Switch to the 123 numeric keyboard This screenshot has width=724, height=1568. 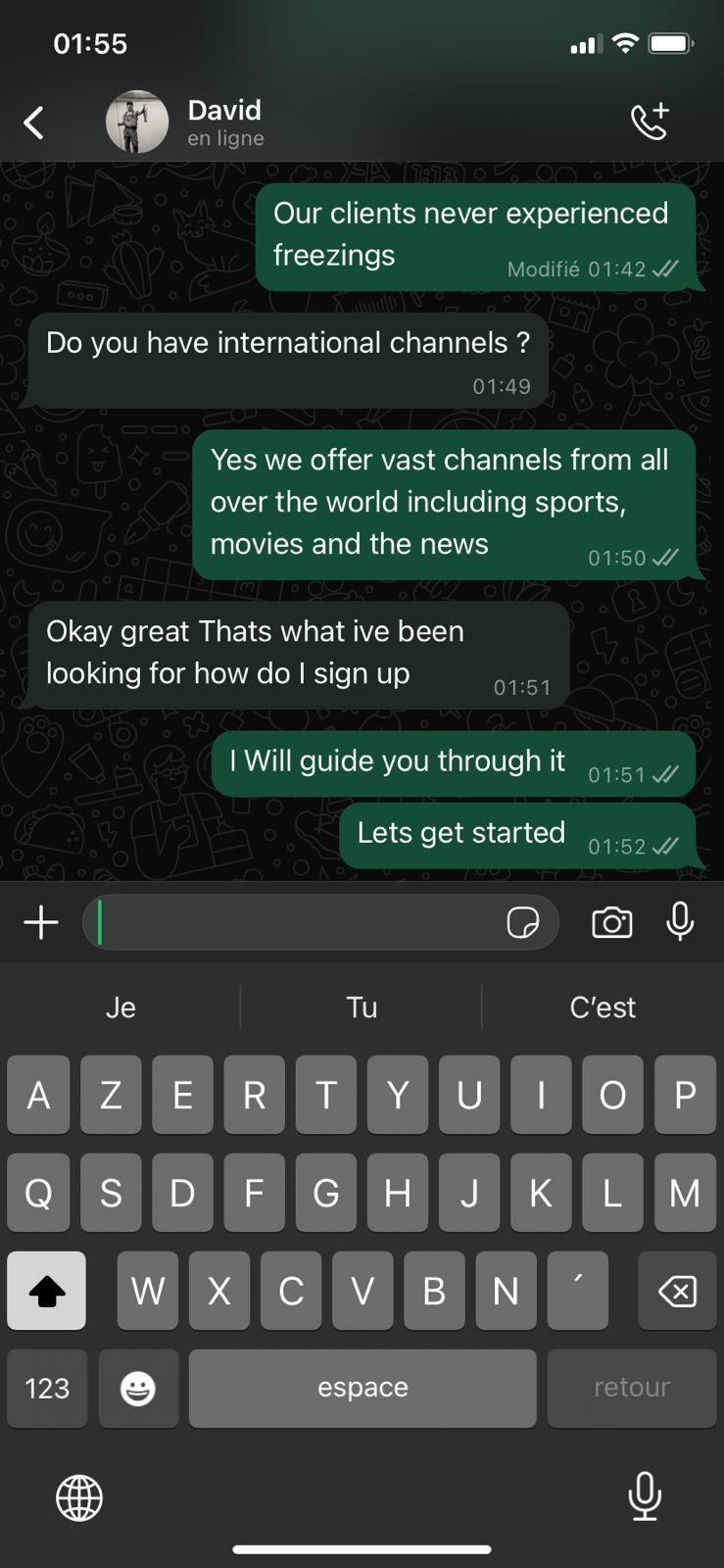47,1388
